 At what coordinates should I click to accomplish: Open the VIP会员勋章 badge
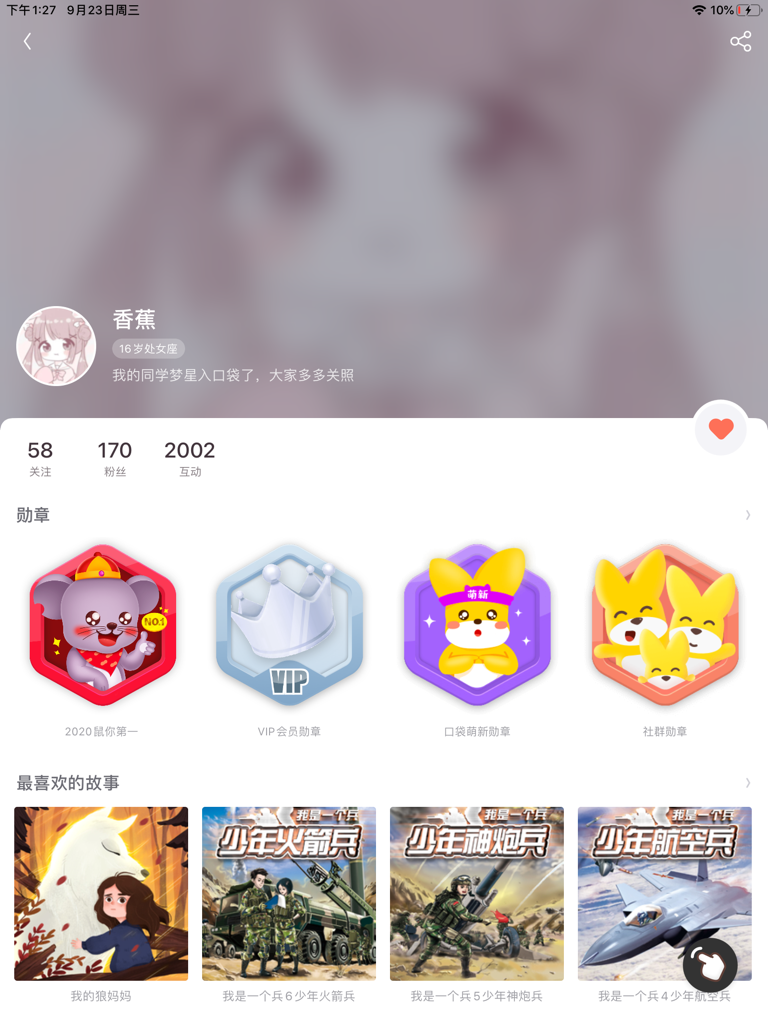(289, 627)
